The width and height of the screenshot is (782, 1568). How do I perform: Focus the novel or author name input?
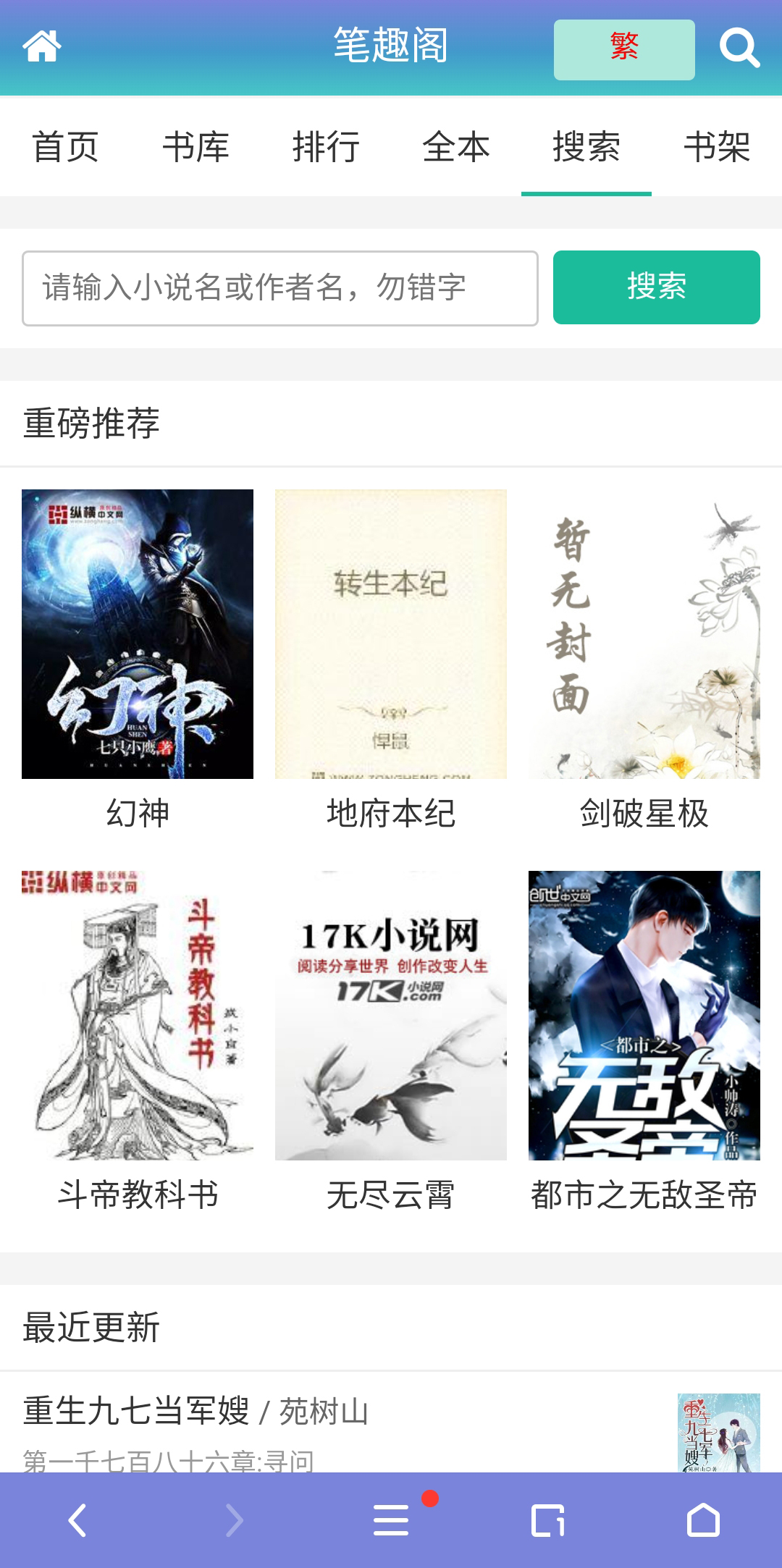tap(280, 288)
